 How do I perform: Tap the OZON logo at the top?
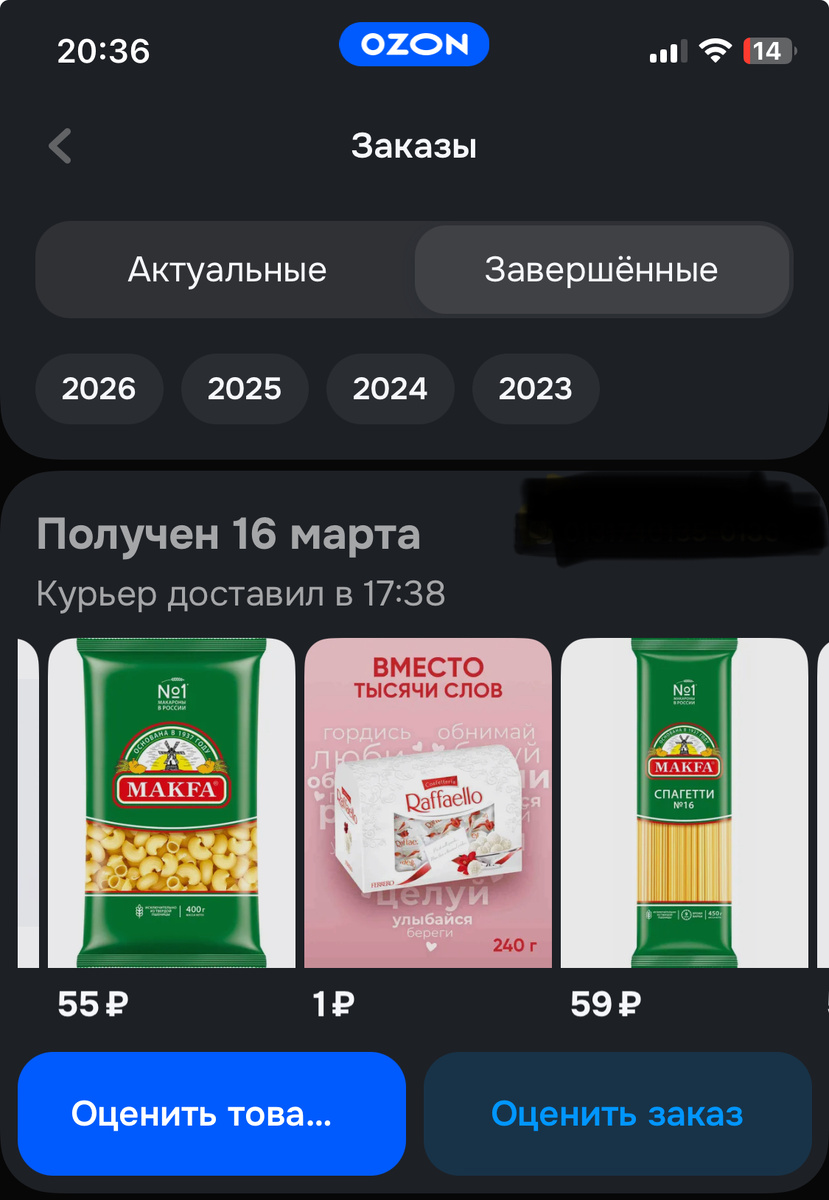tap(414, 44)
